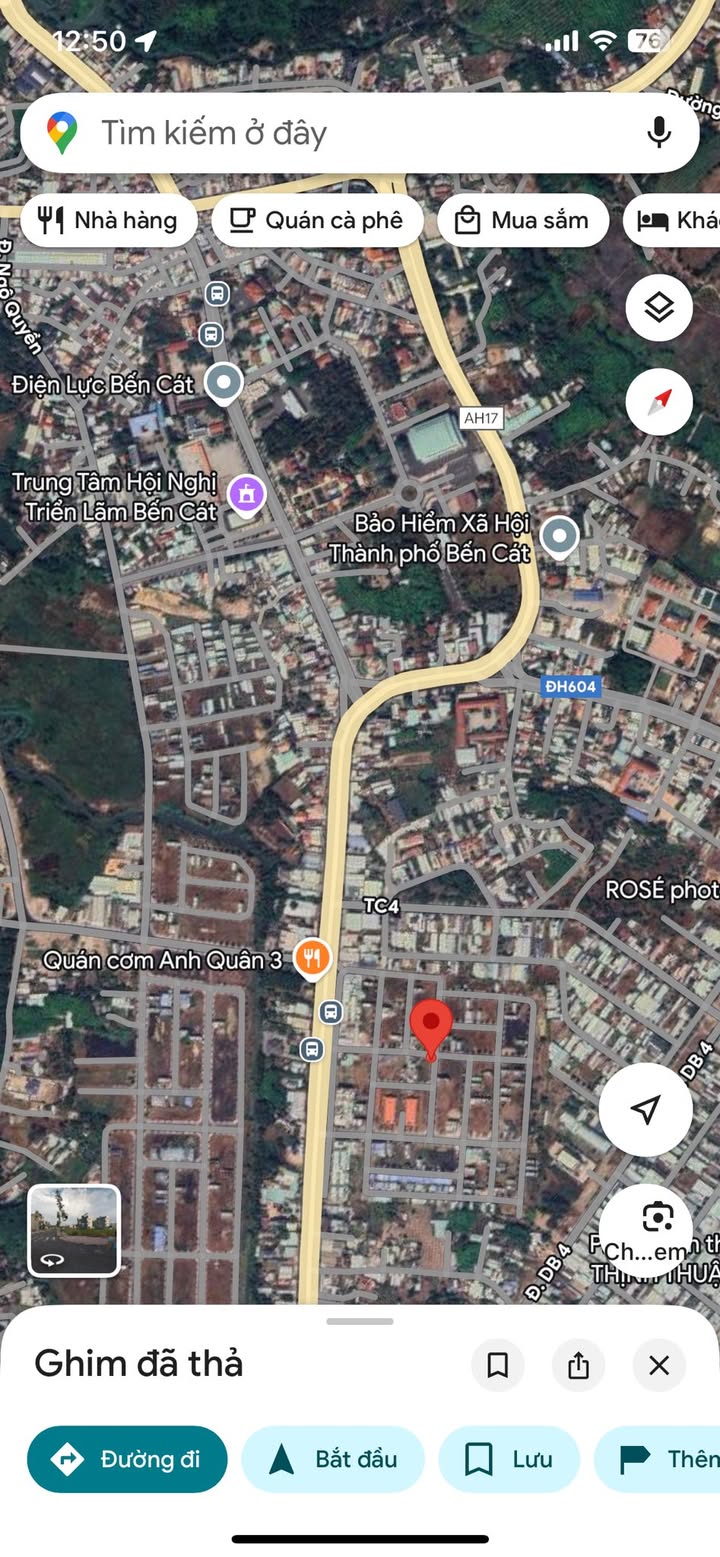This screenshot has width=720, height=1557.
Task: Save this place with Lưu
Action: click(509, 1459)
